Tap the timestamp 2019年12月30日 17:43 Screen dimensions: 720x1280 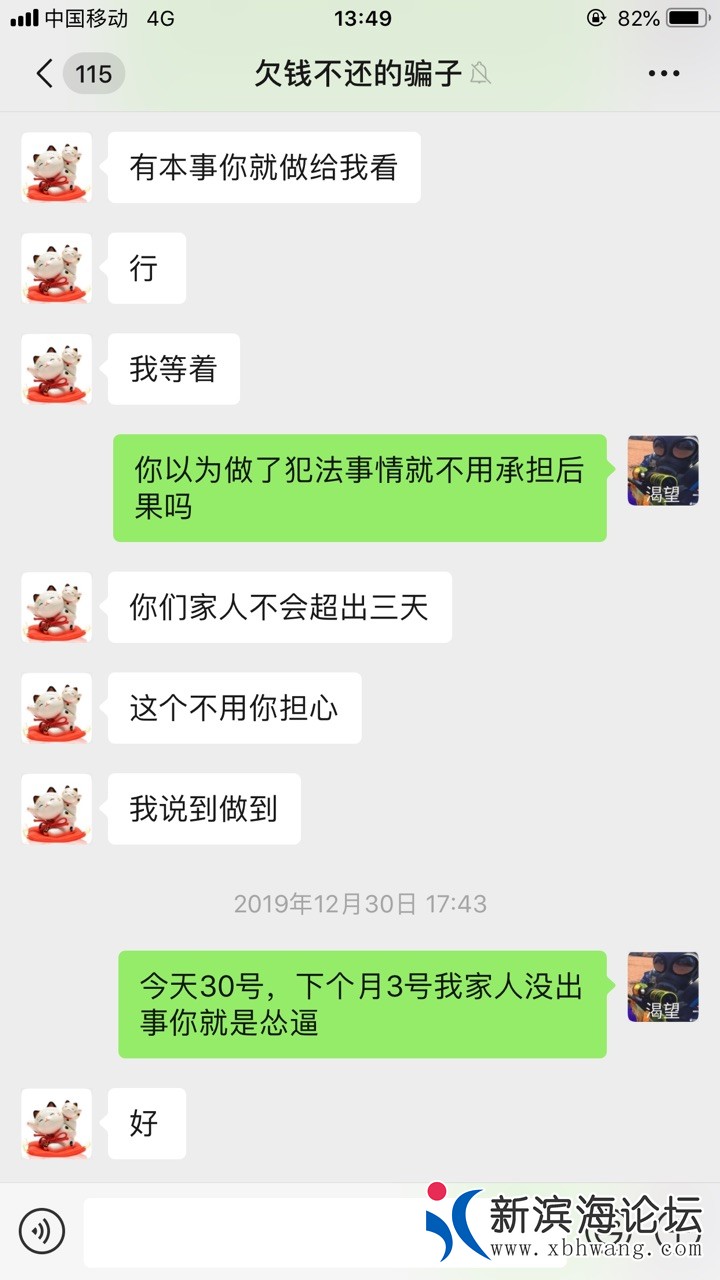(360, 903)
